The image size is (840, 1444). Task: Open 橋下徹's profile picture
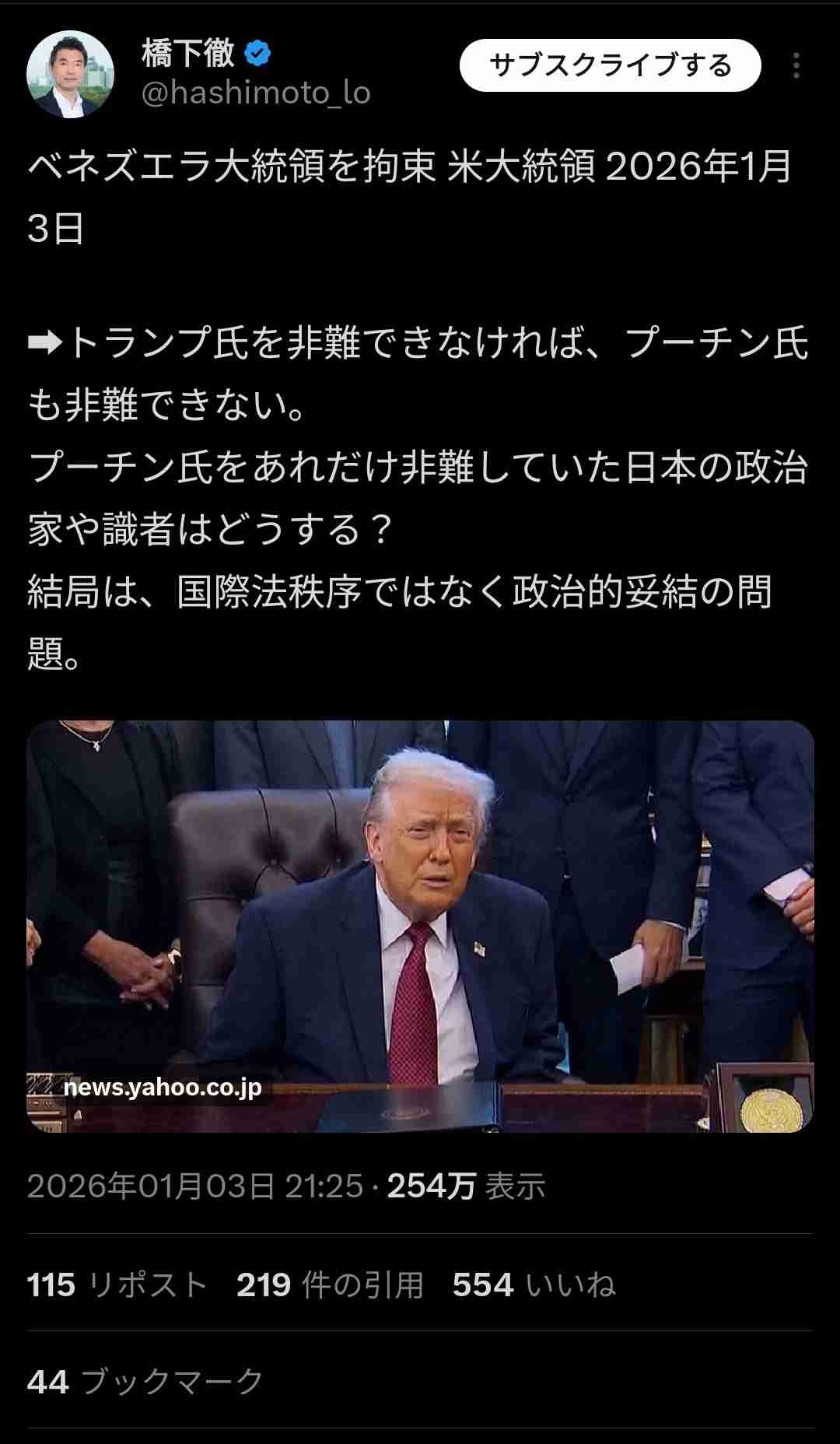70,74
